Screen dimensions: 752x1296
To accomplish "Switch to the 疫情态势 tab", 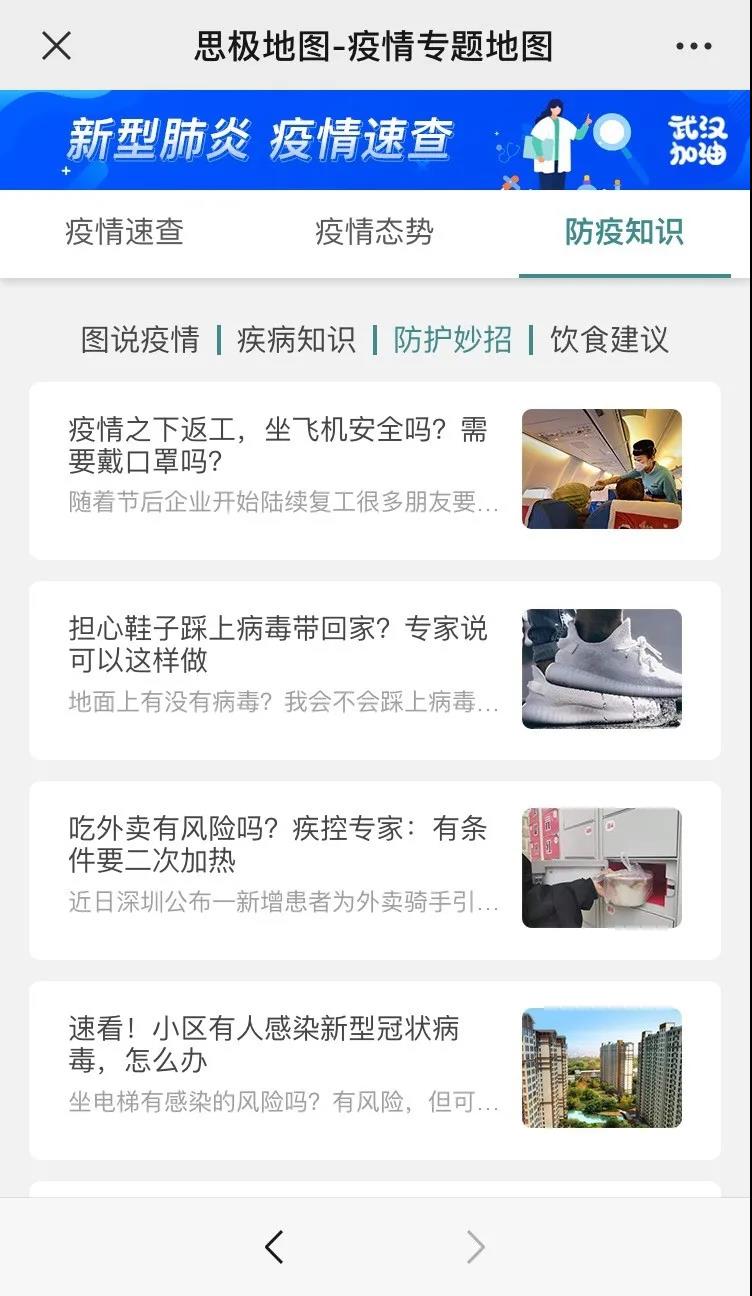I will pyautogui.click(x=375, y=232).
